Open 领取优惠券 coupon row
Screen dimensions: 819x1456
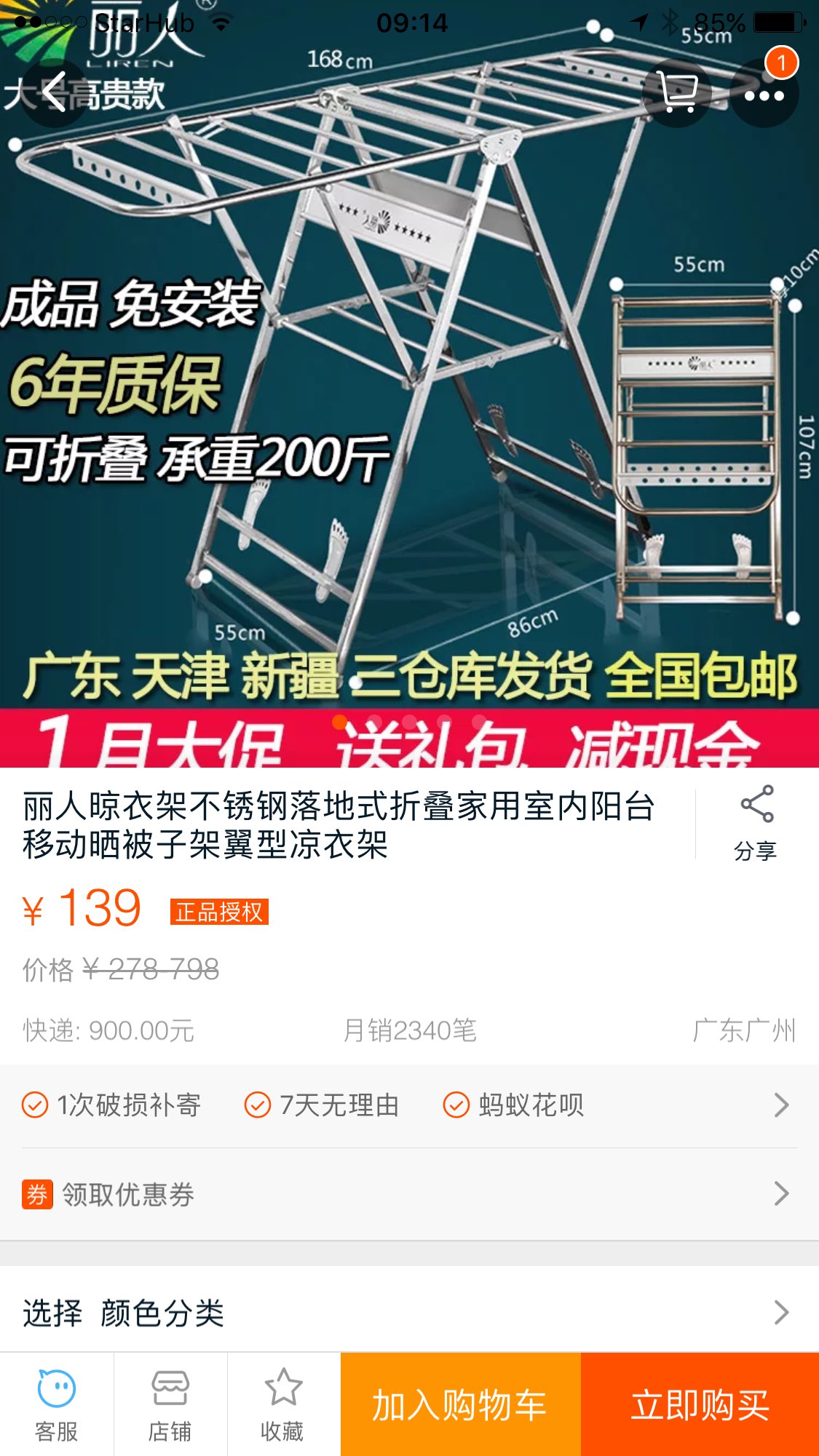pyautogui.click(x=408, y=1194)
